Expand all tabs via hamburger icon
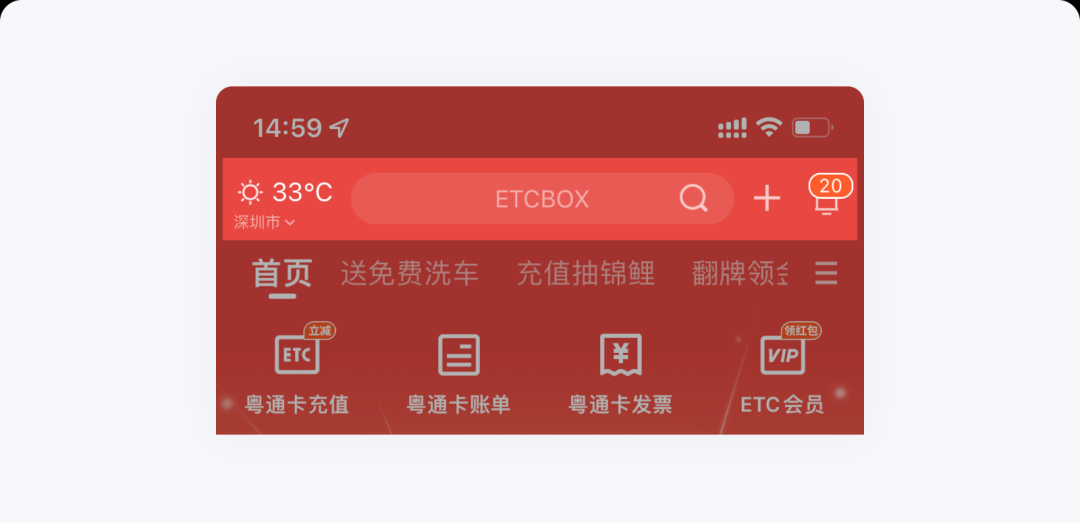Screen dimensions: 1080x523 826,273
